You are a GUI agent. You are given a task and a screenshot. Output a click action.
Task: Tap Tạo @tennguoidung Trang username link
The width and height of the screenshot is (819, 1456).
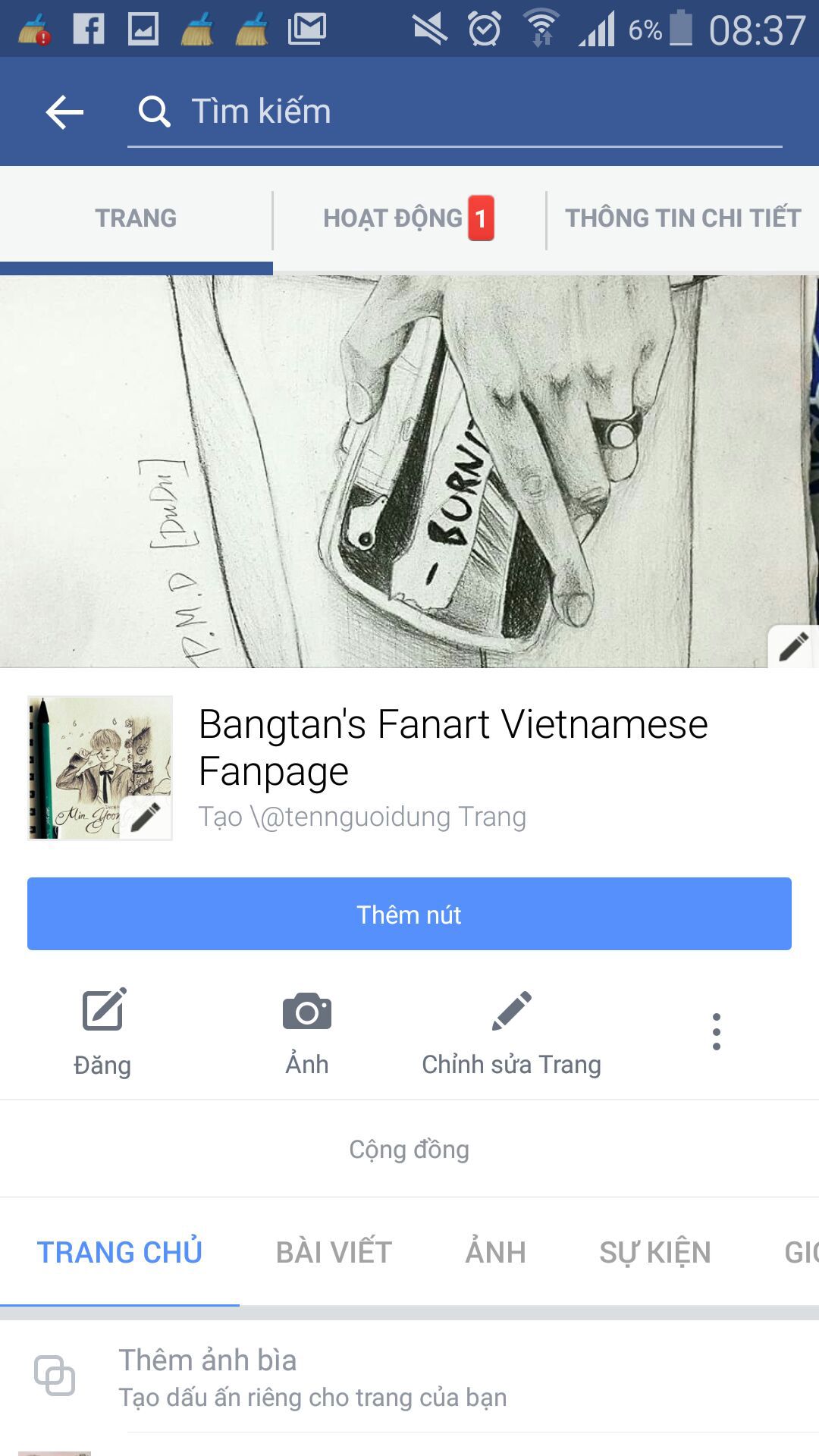(x=362, y=817)
